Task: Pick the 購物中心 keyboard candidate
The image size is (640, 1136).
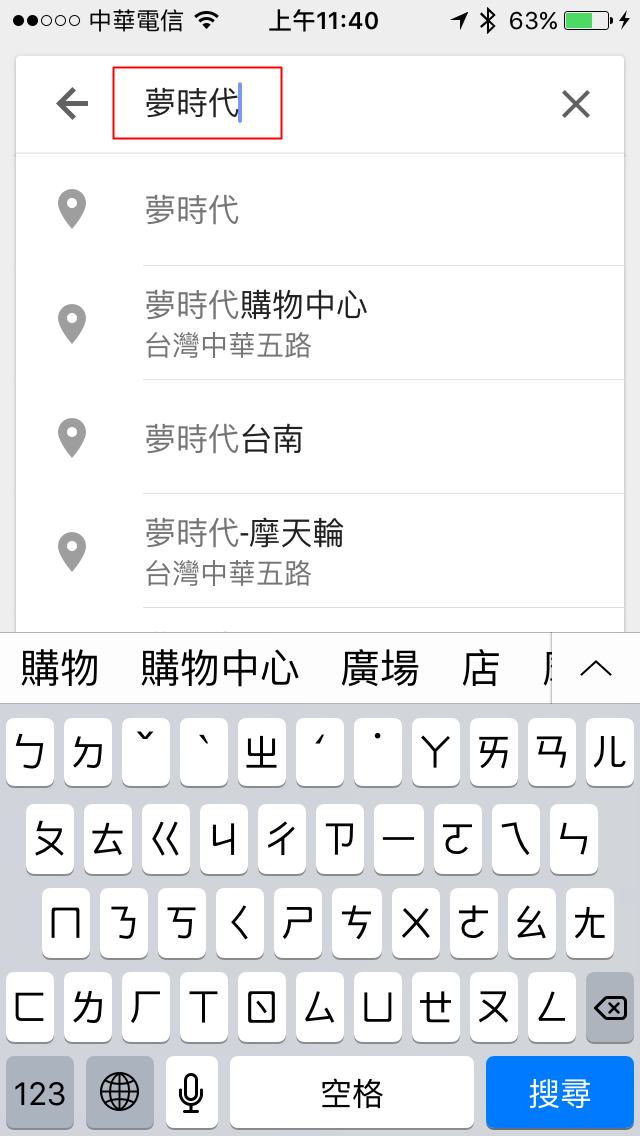Action: [x=219, y=668]
